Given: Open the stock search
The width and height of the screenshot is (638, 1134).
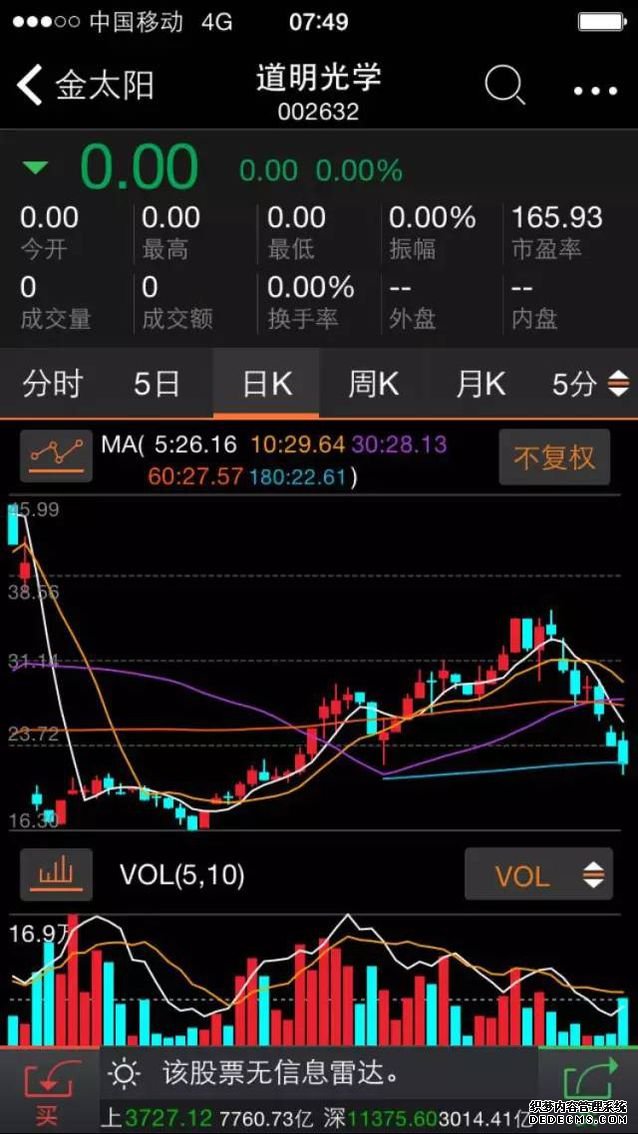Looking at the screenshot, I should 505,87.
